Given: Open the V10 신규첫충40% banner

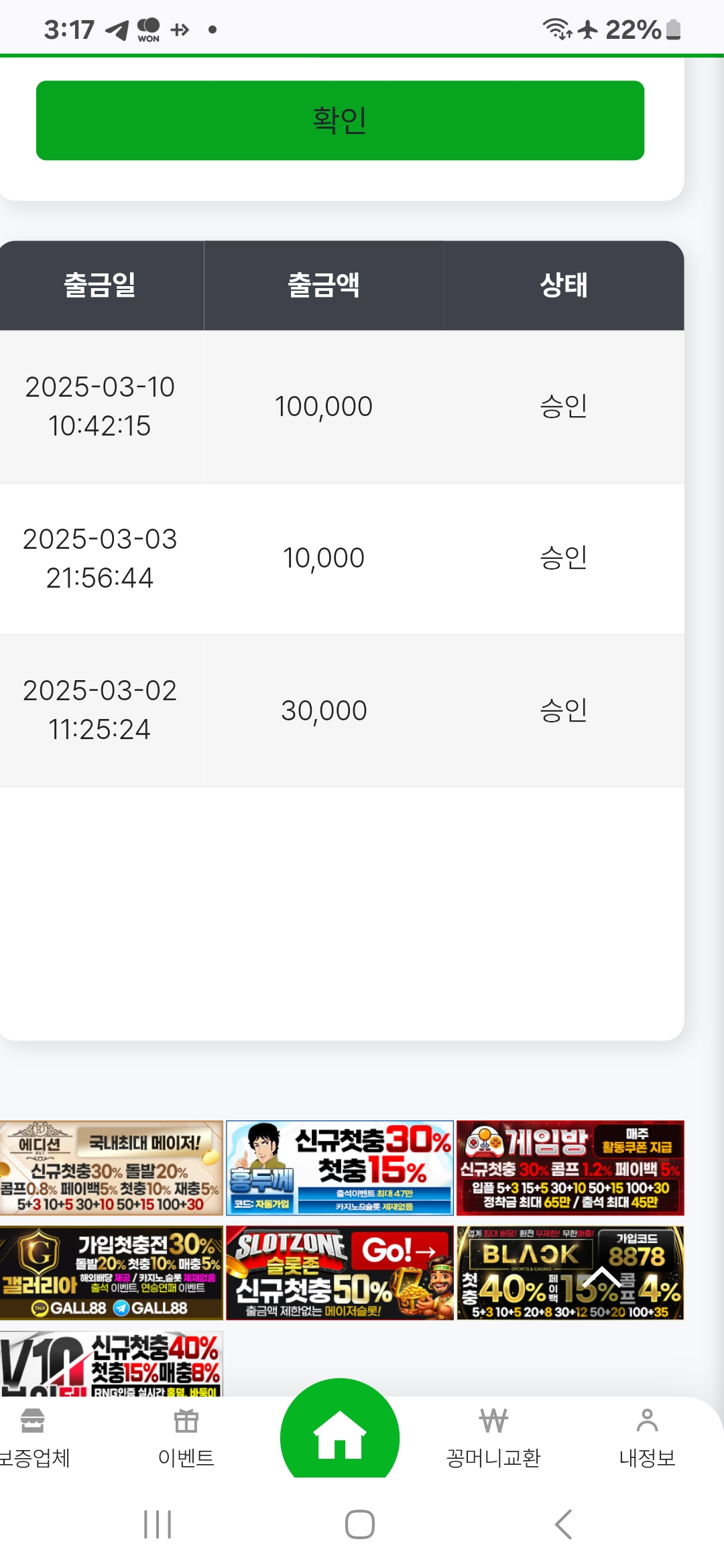Looking at the screenshot, I should (111, 1364).
